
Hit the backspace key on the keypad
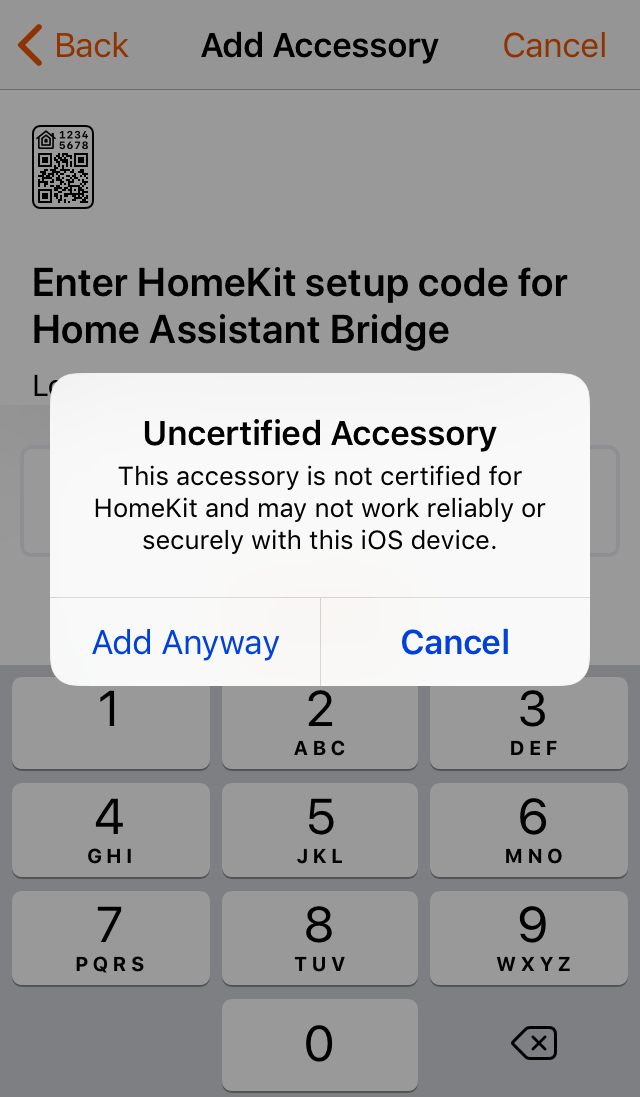tap(532, 1044)
